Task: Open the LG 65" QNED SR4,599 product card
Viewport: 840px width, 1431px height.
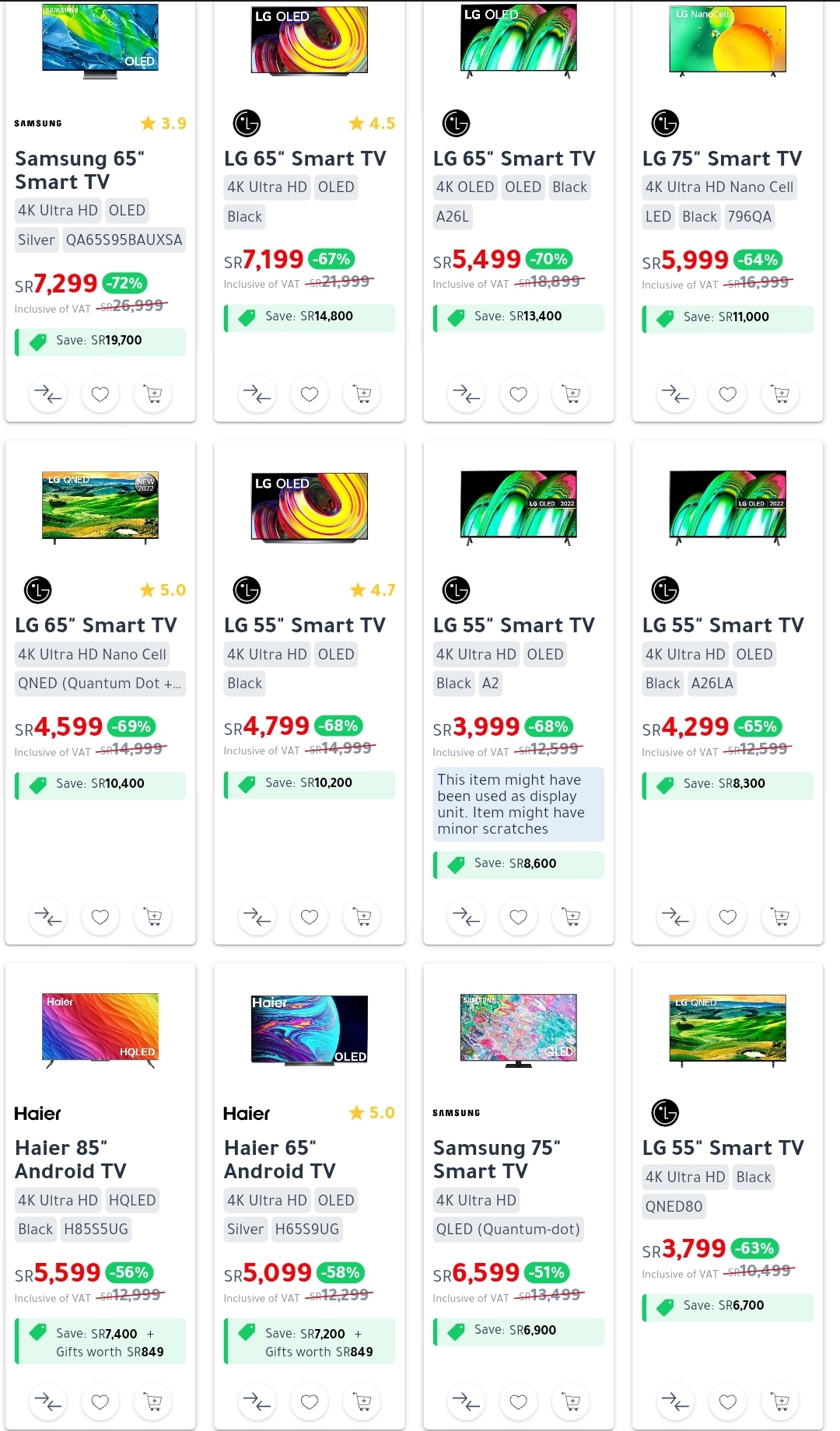Action: click(x=96, y=625)
